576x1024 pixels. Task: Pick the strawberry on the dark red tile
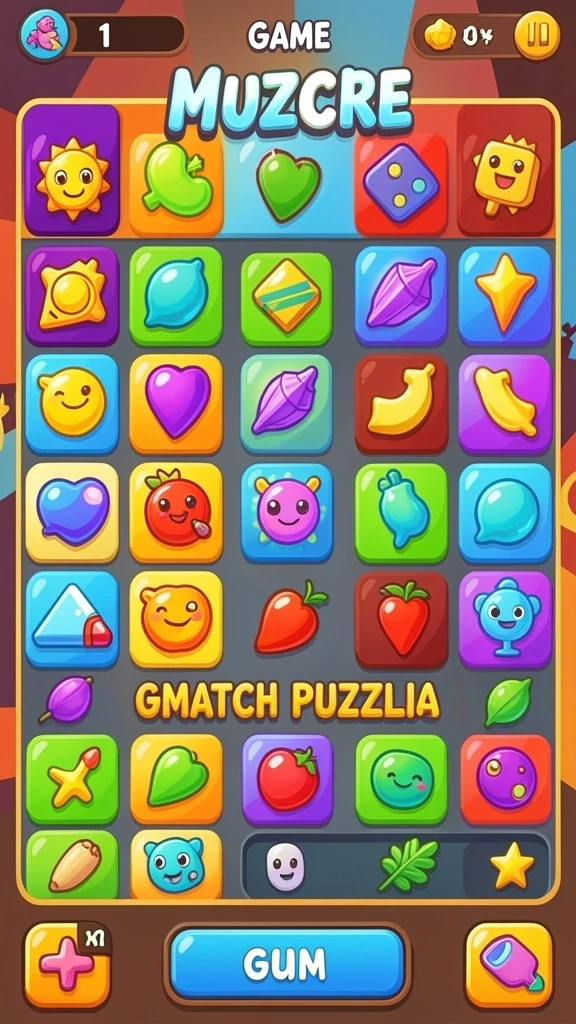coord(401,619)
